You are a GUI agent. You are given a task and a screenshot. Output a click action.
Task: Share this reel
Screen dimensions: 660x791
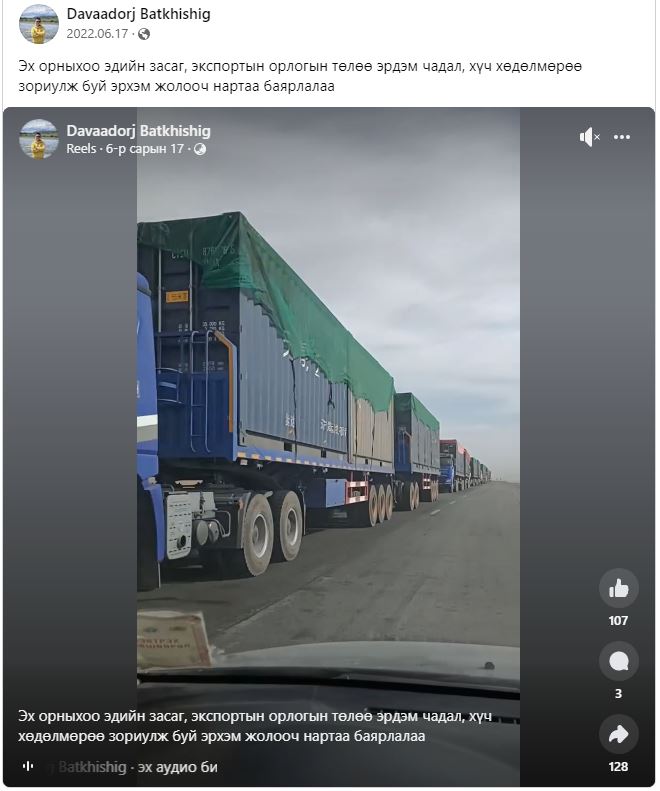point(618,735)
